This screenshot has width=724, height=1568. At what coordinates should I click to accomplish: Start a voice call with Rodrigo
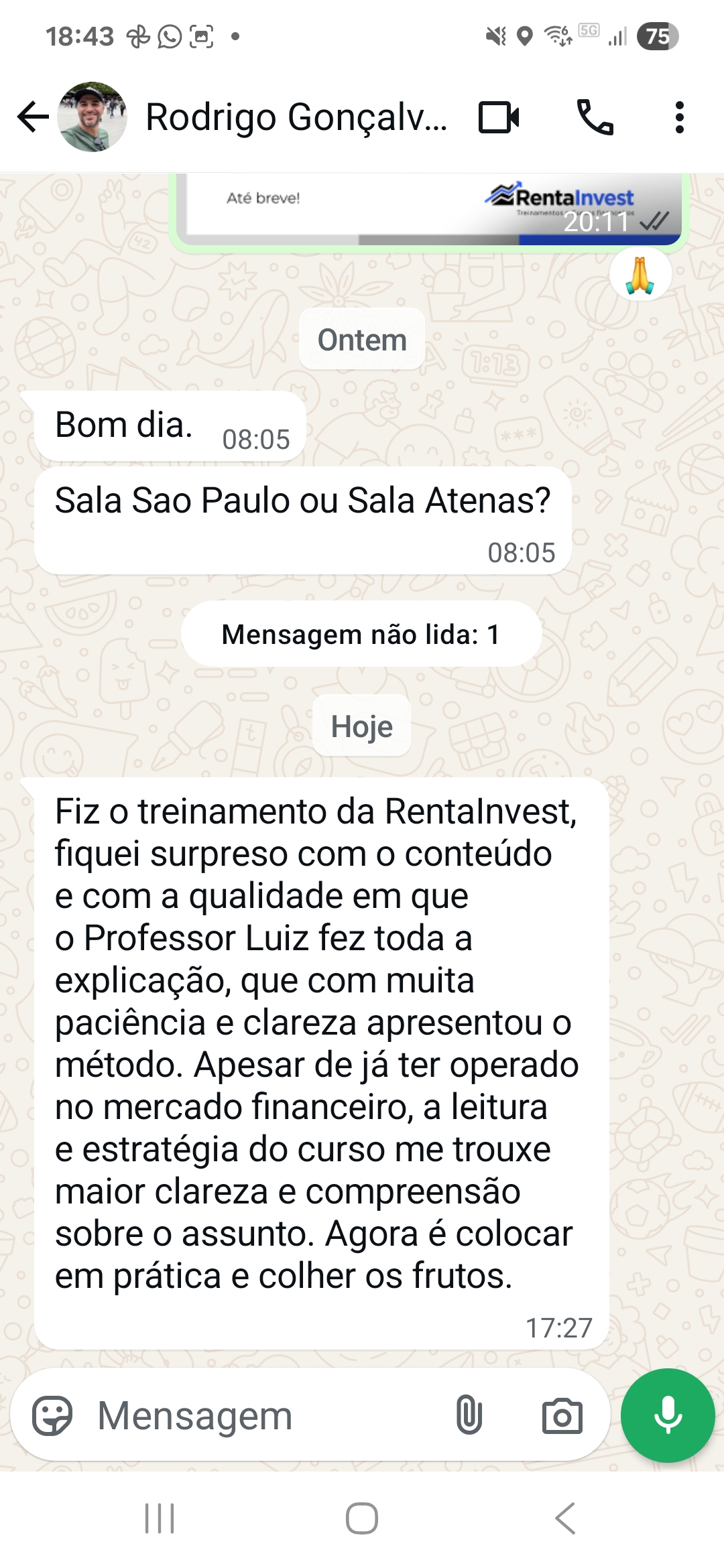[x=595, y=117]
